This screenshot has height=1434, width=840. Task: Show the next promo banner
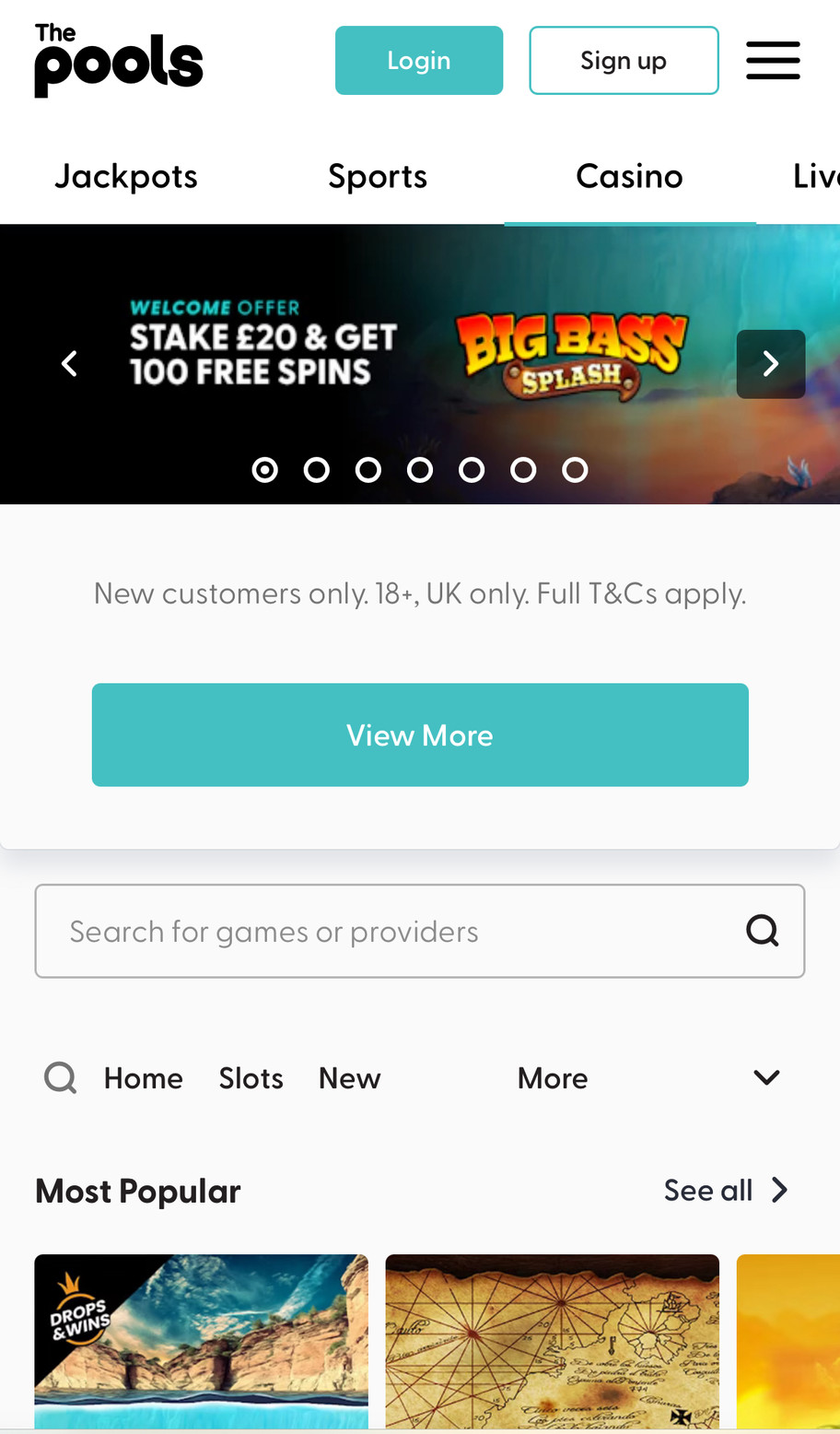pos(771,364)
